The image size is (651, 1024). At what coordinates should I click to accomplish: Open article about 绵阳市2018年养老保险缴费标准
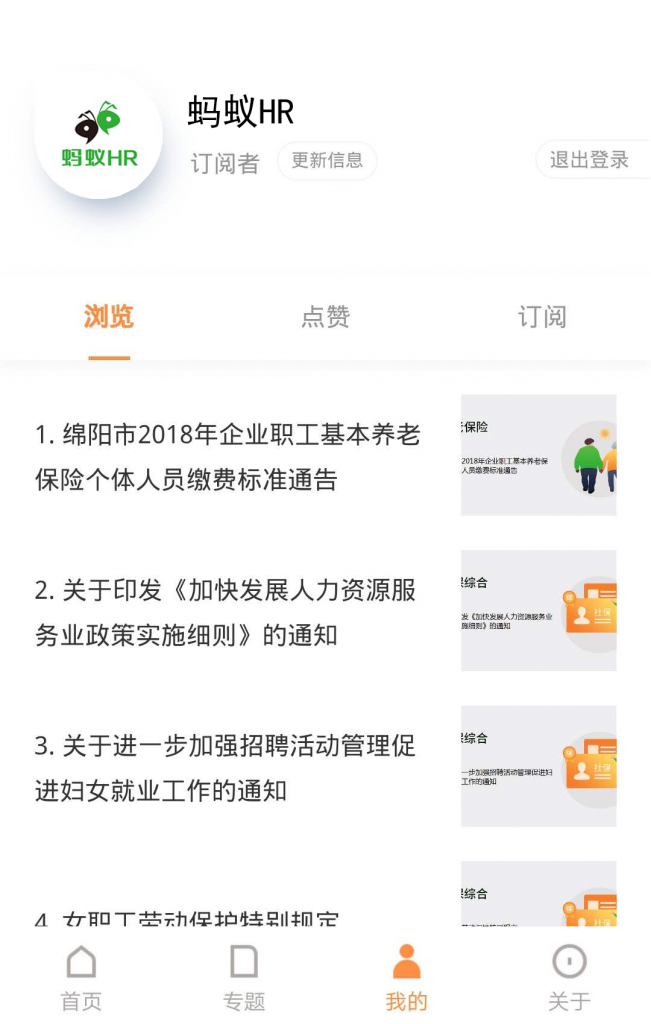coord(228,457)
